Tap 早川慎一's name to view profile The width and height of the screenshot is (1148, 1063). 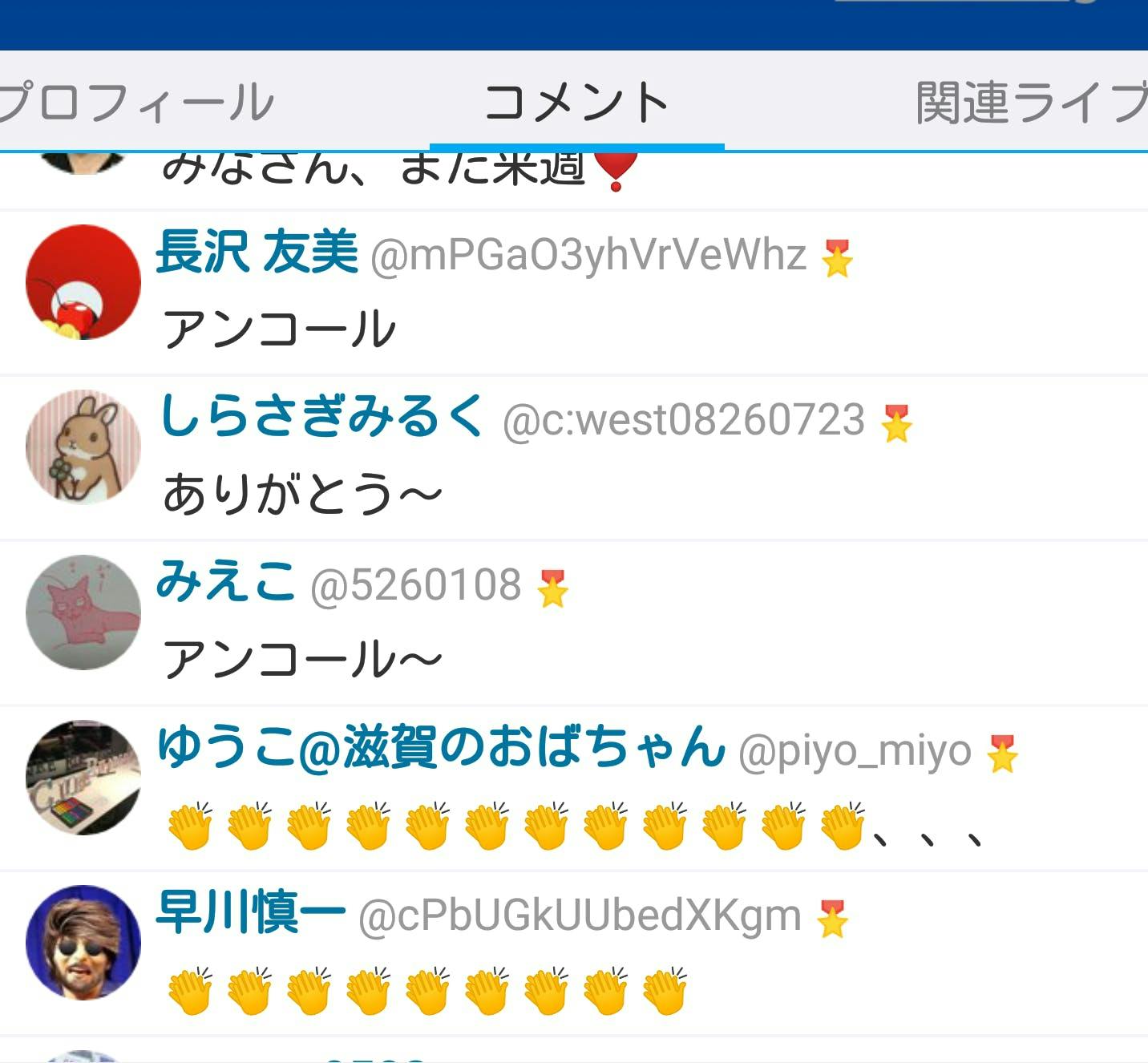[x=251, y=912]
